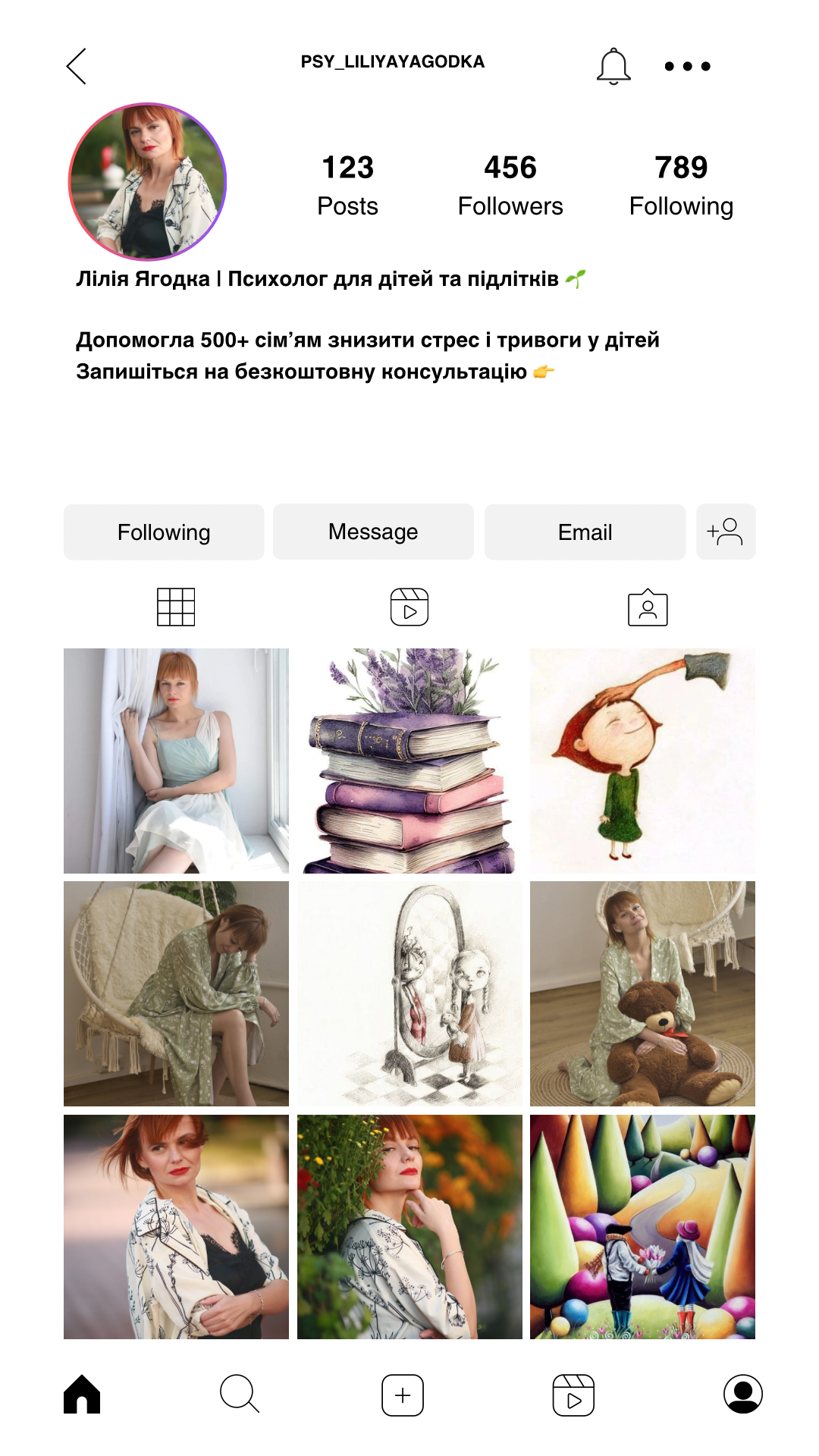Create a new post with plus icon

[x=403, y=1394]
